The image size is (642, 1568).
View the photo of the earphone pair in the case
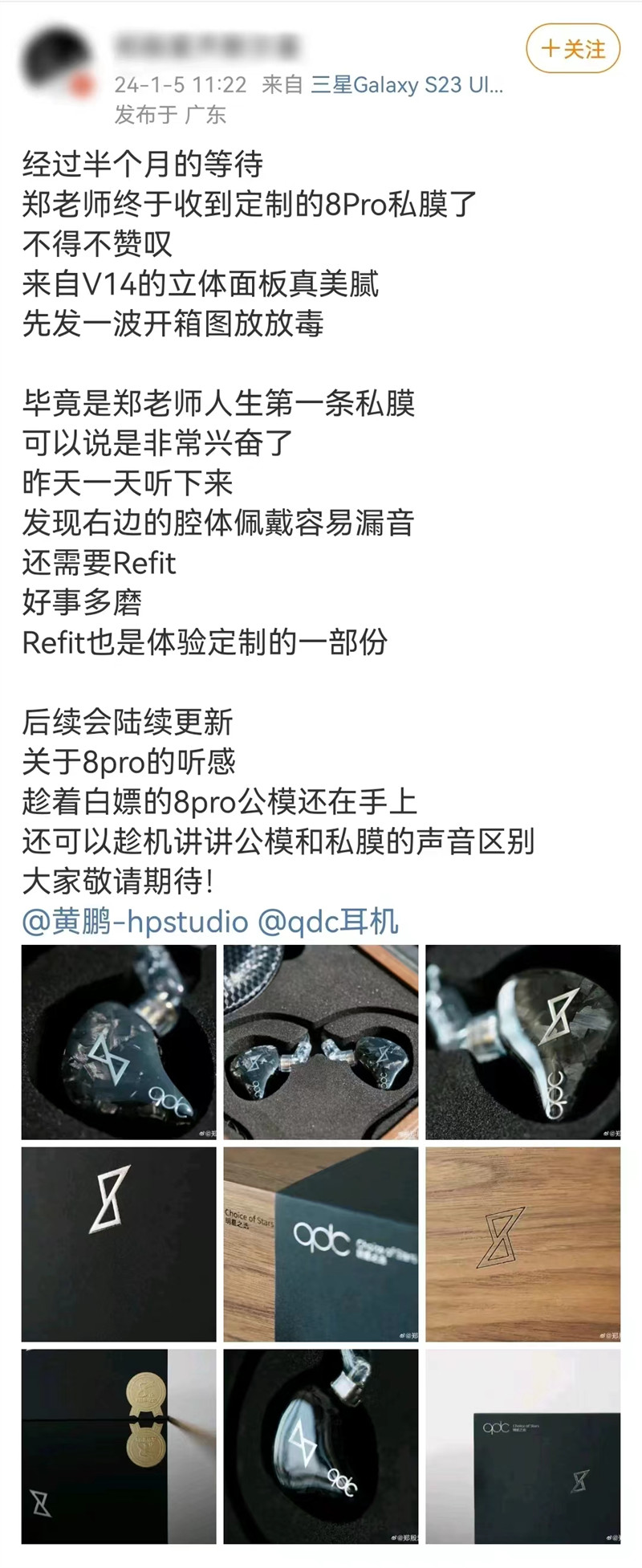click(x=321, y=1042)
